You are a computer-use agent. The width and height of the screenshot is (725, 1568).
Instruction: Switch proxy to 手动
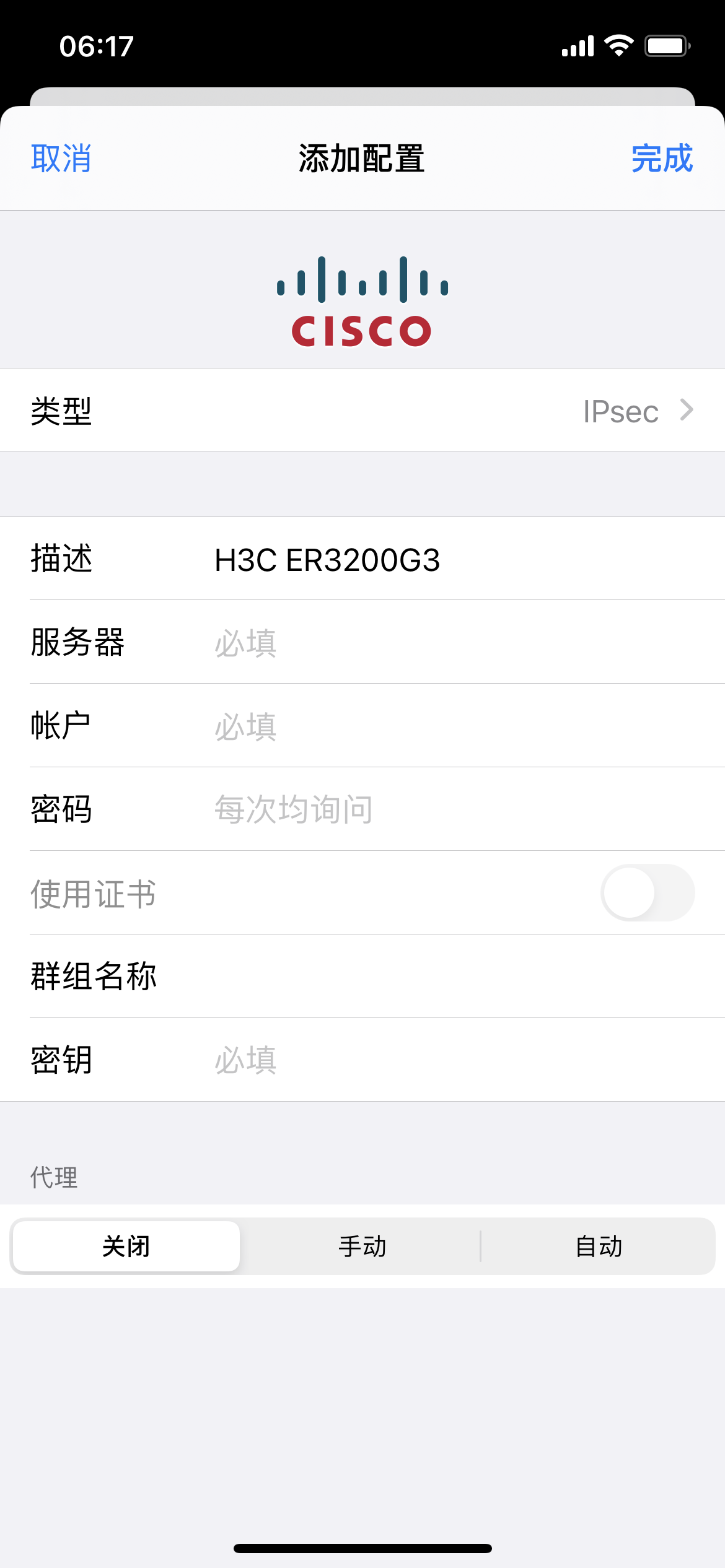pos(362,1246)
